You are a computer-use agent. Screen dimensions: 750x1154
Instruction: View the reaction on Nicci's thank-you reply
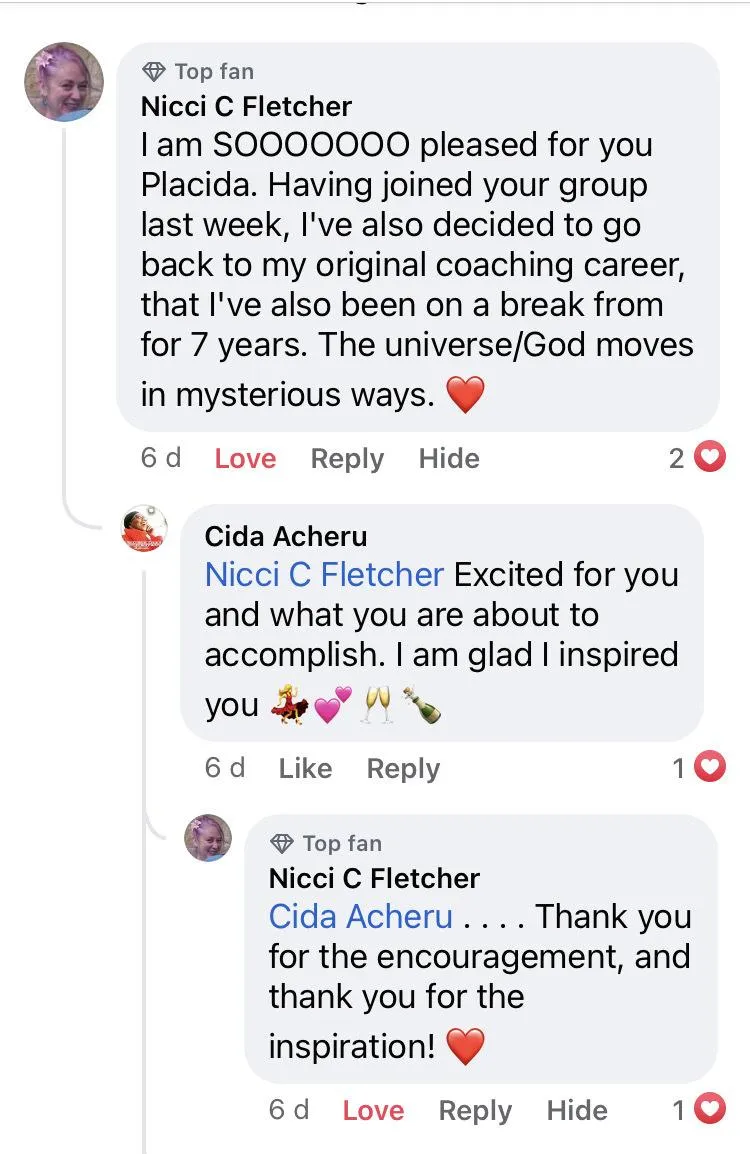tap(698, 1110)
